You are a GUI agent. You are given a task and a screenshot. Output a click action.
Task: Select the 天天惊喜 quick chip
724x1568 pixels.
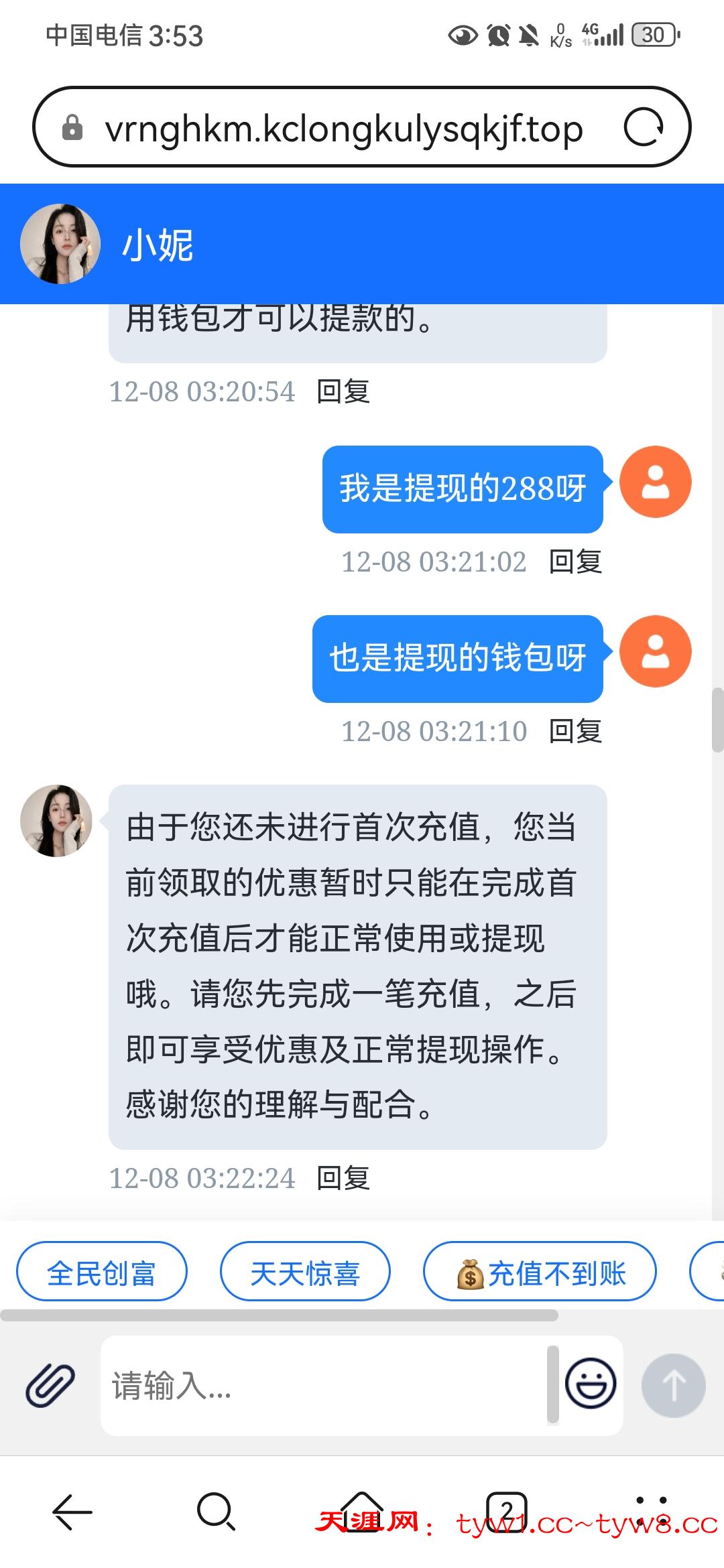coord(305,1273)
